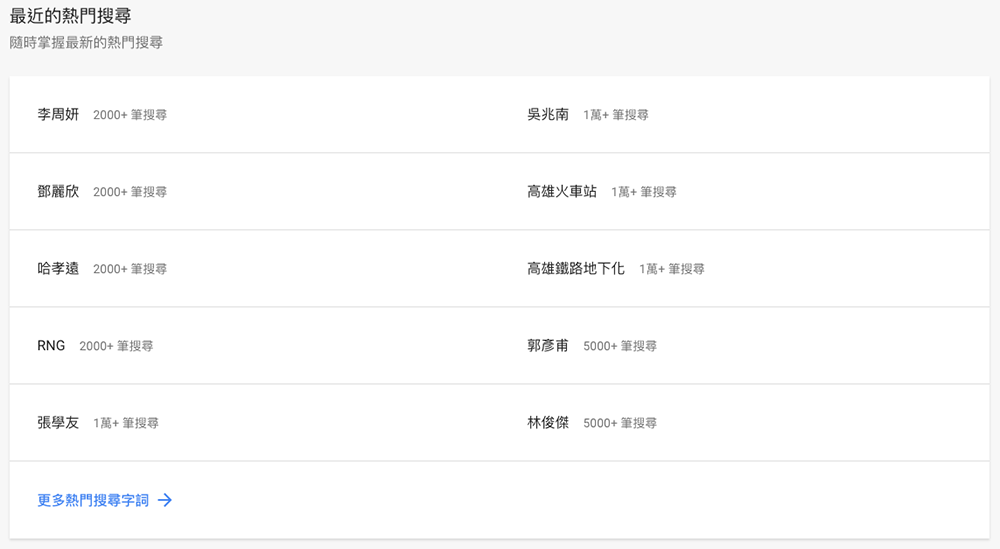Image resolution: width=1000 pixels, height=549 pixels.
Task: Open trending search 鄧麗欣
Action: tap(58, 192)
